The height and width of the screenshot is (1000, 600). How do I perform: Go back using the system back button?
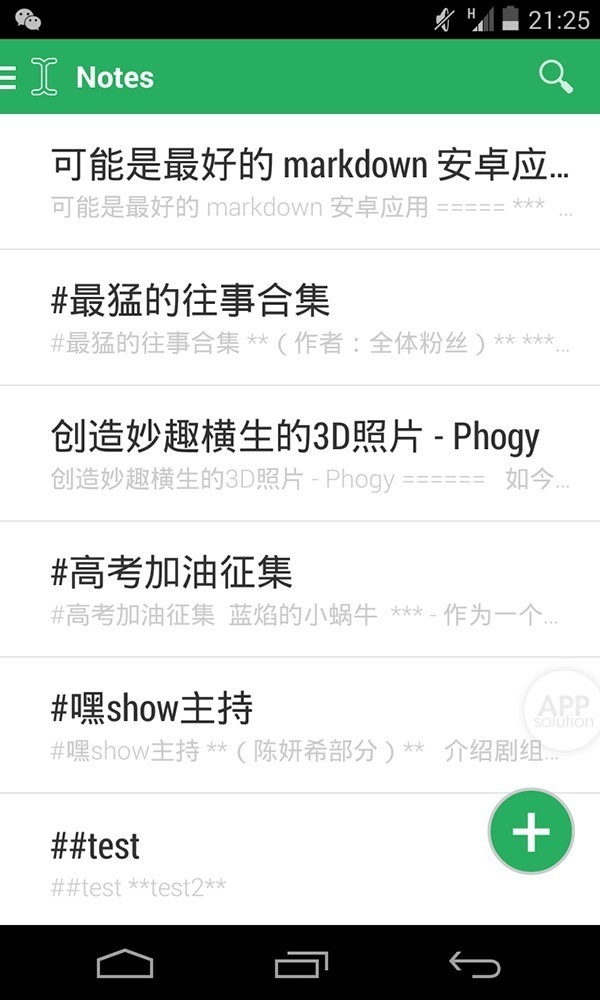(x=475, y=963)
